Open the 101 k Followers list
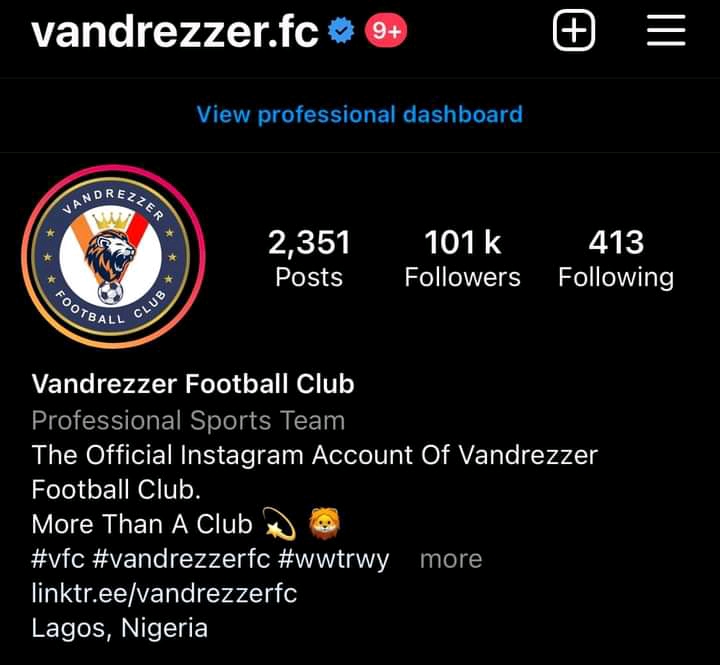The image size is (720, 665). coord(462,258)
